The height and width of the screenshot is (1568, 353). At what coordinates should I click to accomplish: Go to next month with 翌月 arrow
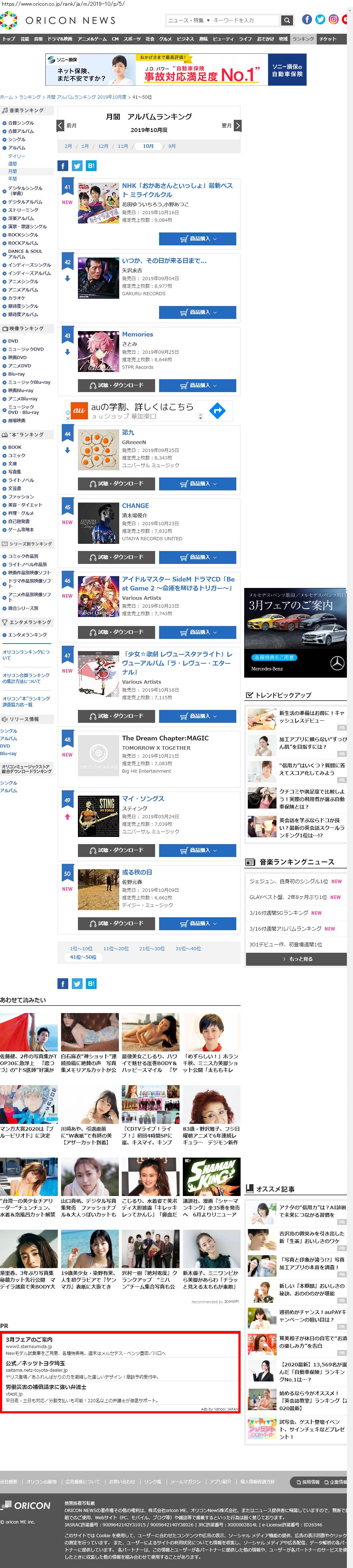[x=237, y=126]
